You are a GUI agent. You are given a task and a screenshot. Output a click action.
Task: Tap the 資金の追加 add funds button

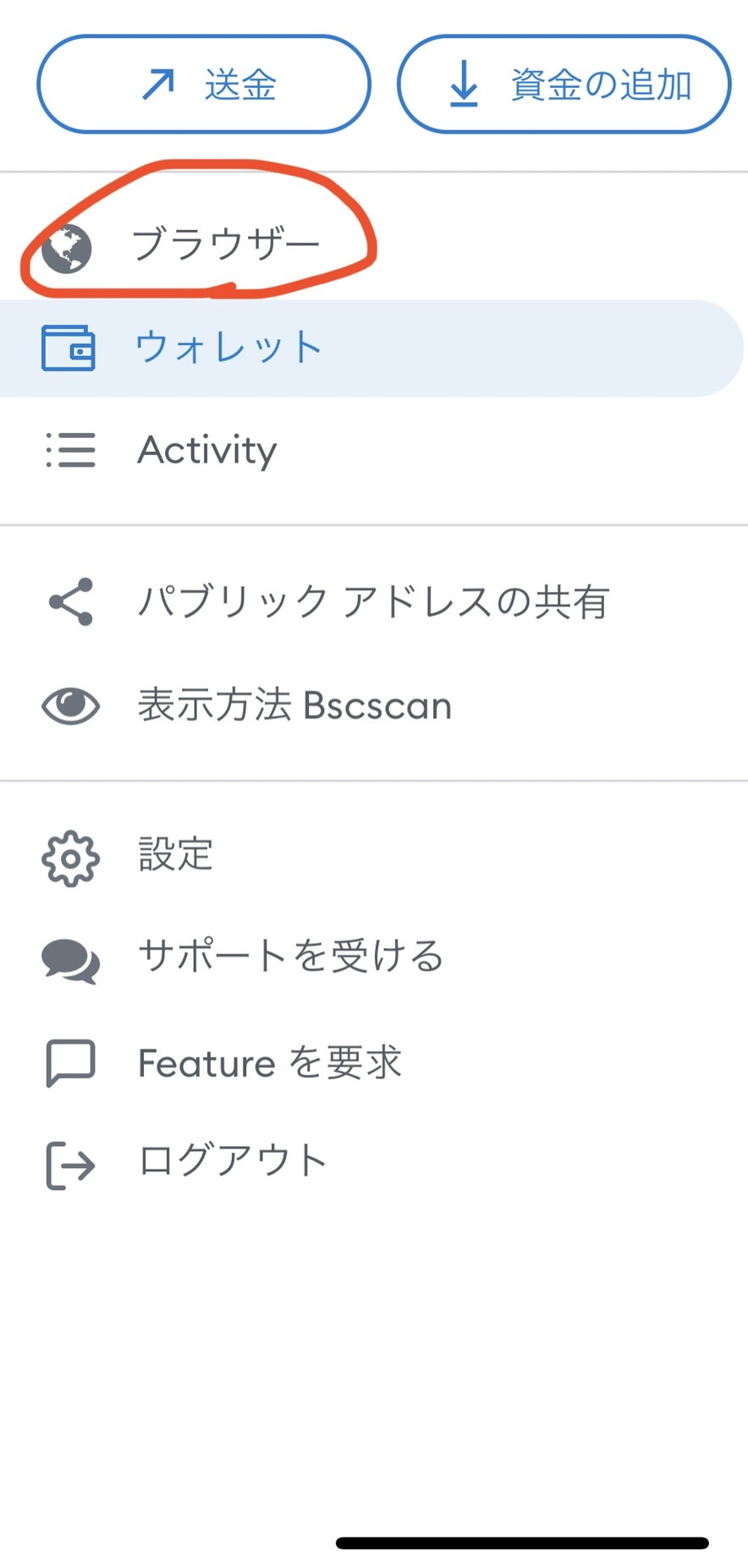point(564,84)
